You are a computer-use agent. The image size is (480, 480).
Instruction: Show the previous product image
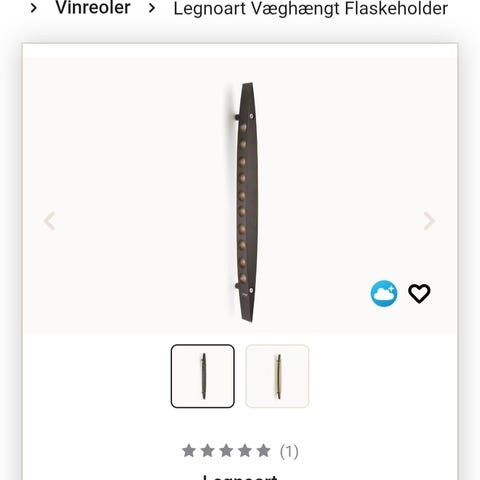click(x=50, y=221)
